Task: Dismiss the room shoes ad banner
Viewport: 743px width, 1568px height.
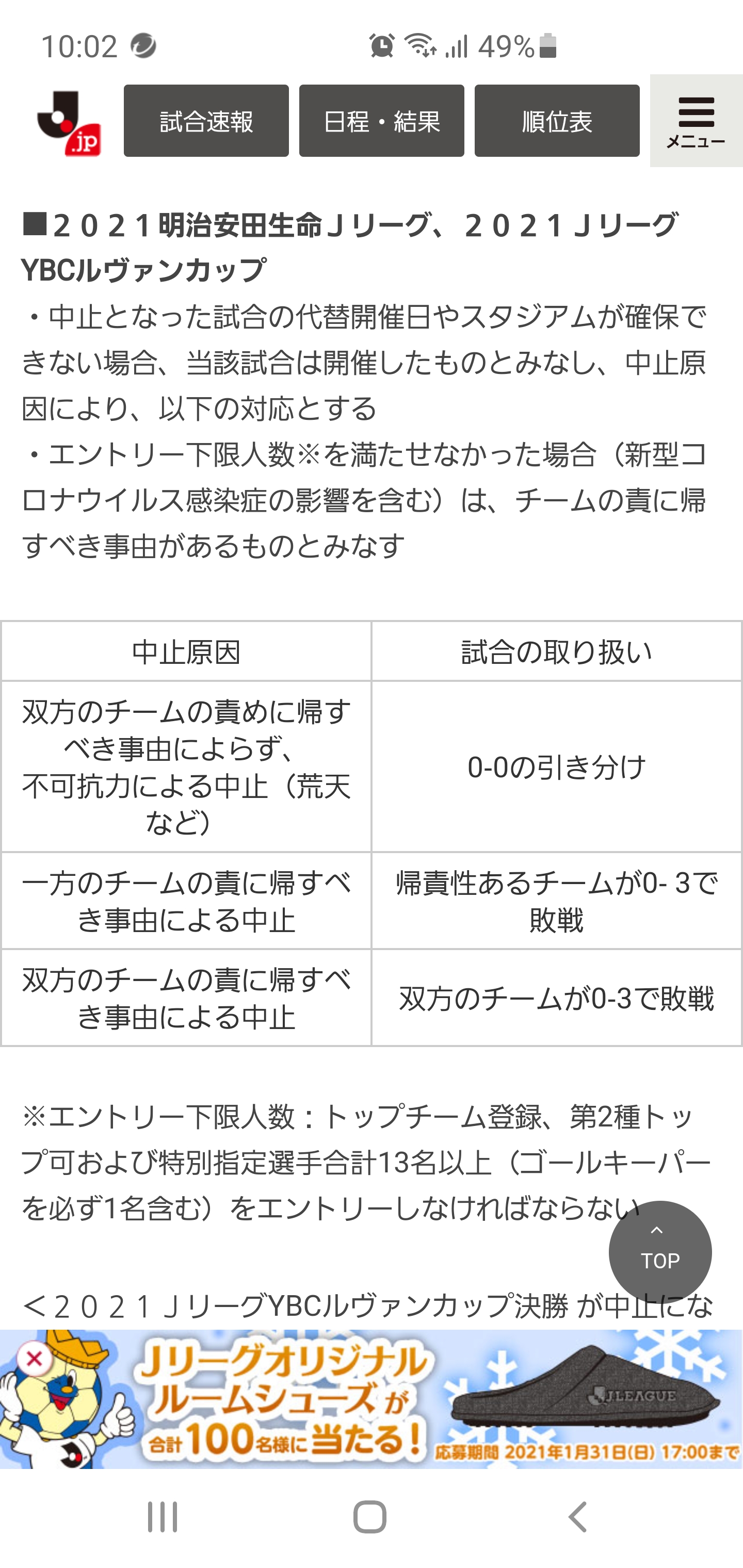Action: click(34, 1358)
